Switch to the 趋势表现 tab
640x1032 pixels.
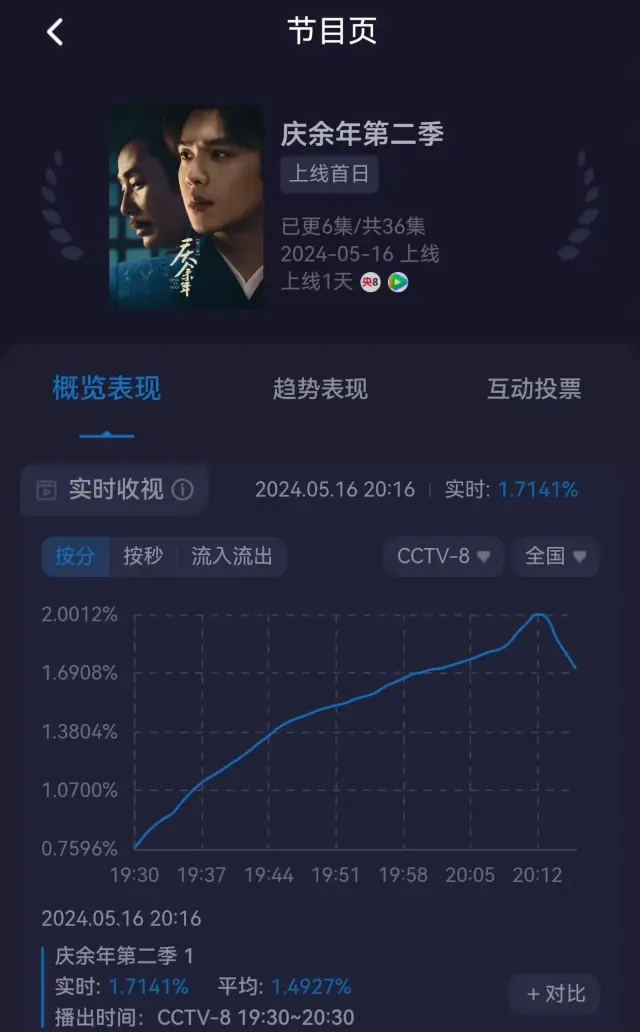tap(320, 389)
